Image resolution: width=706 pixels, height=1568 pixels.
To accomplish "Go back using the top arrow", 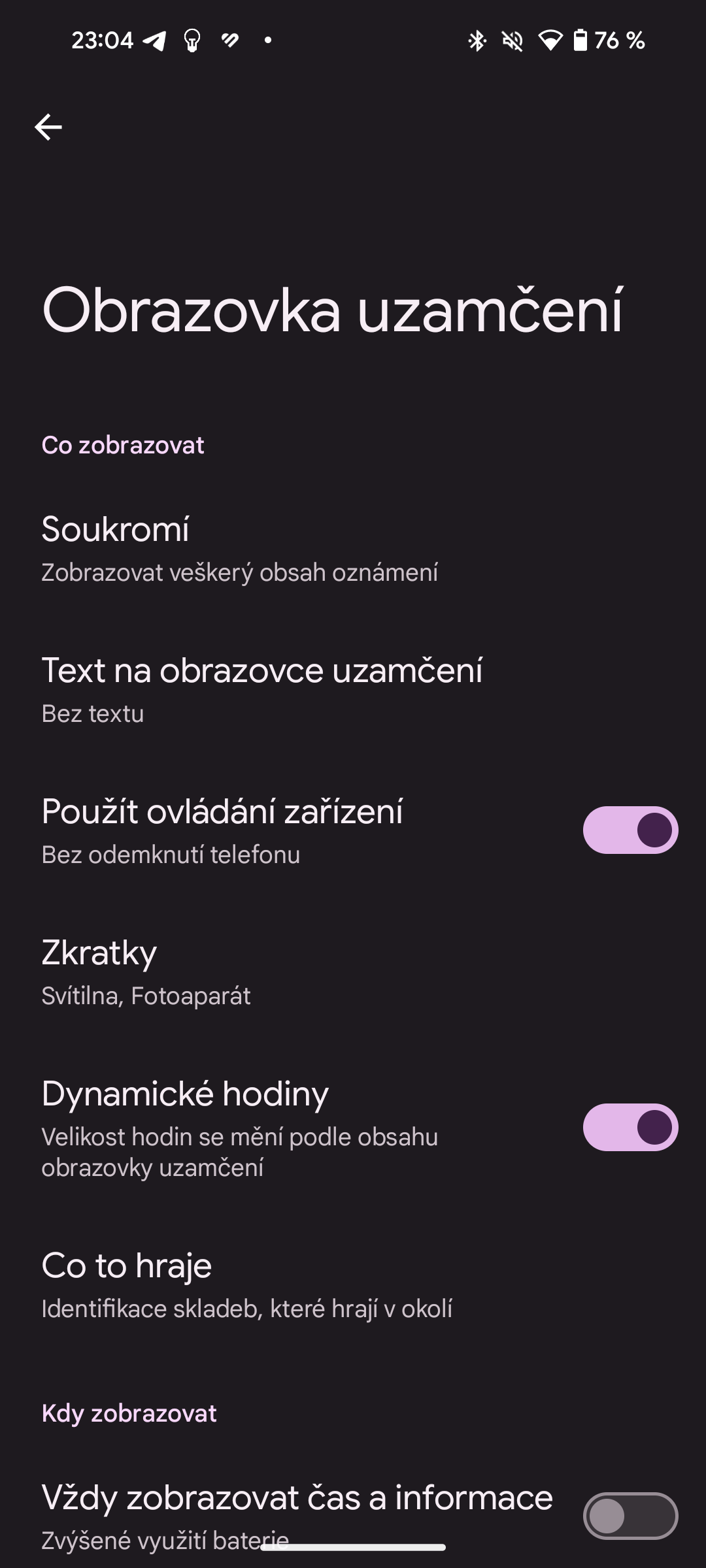I will [x=48, y=127].
